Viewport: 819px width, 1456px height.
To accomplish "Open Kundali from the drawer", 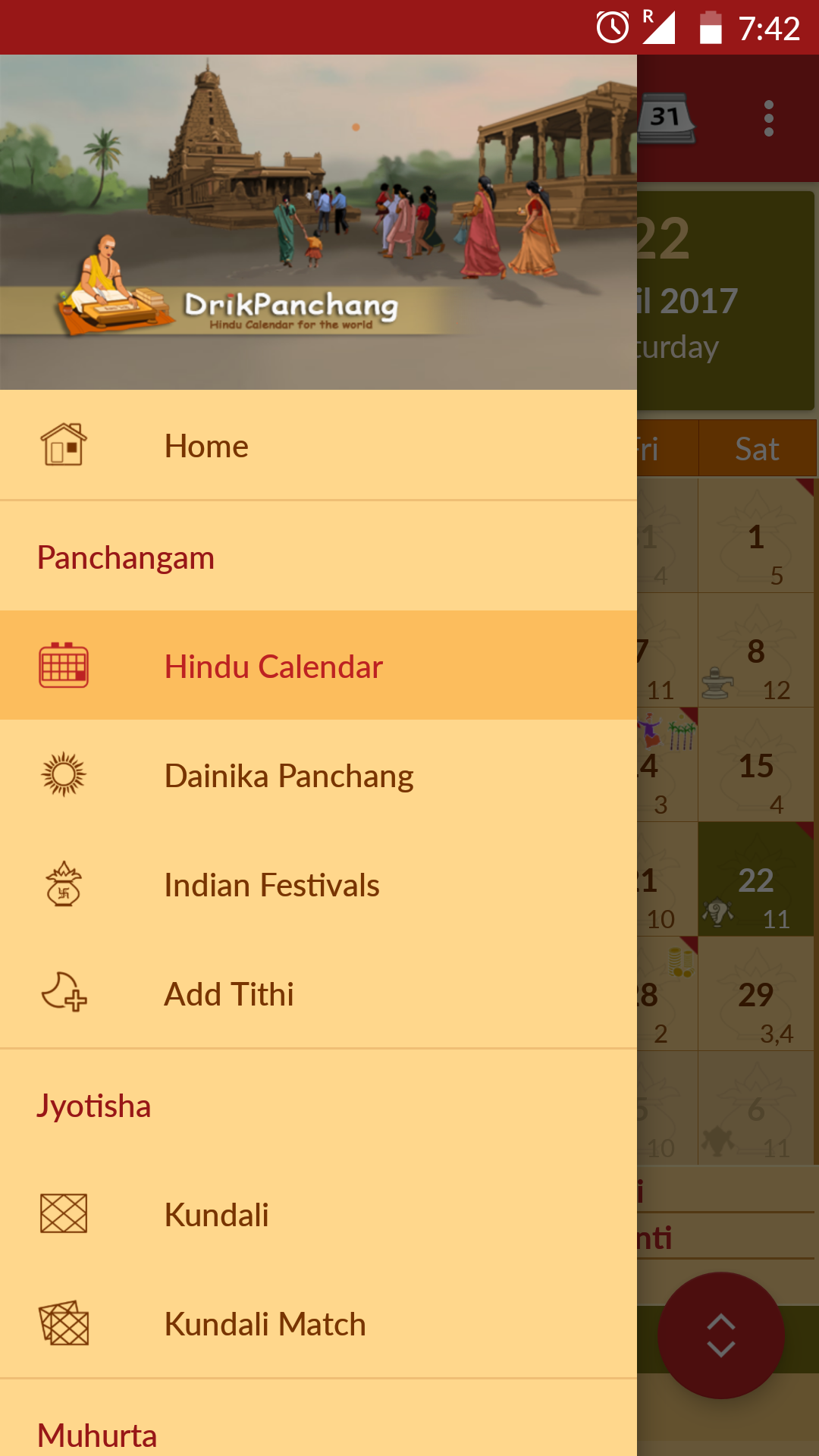I will pos(318,1214).
